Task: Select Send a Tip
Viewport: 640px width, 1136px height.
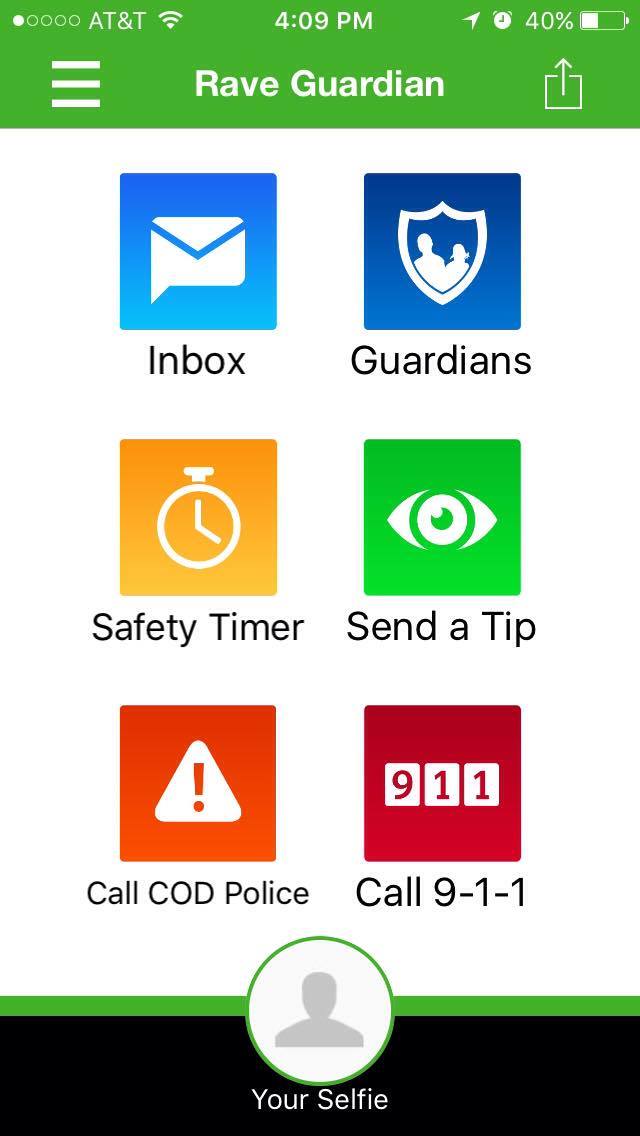Action: pos(442,517)
